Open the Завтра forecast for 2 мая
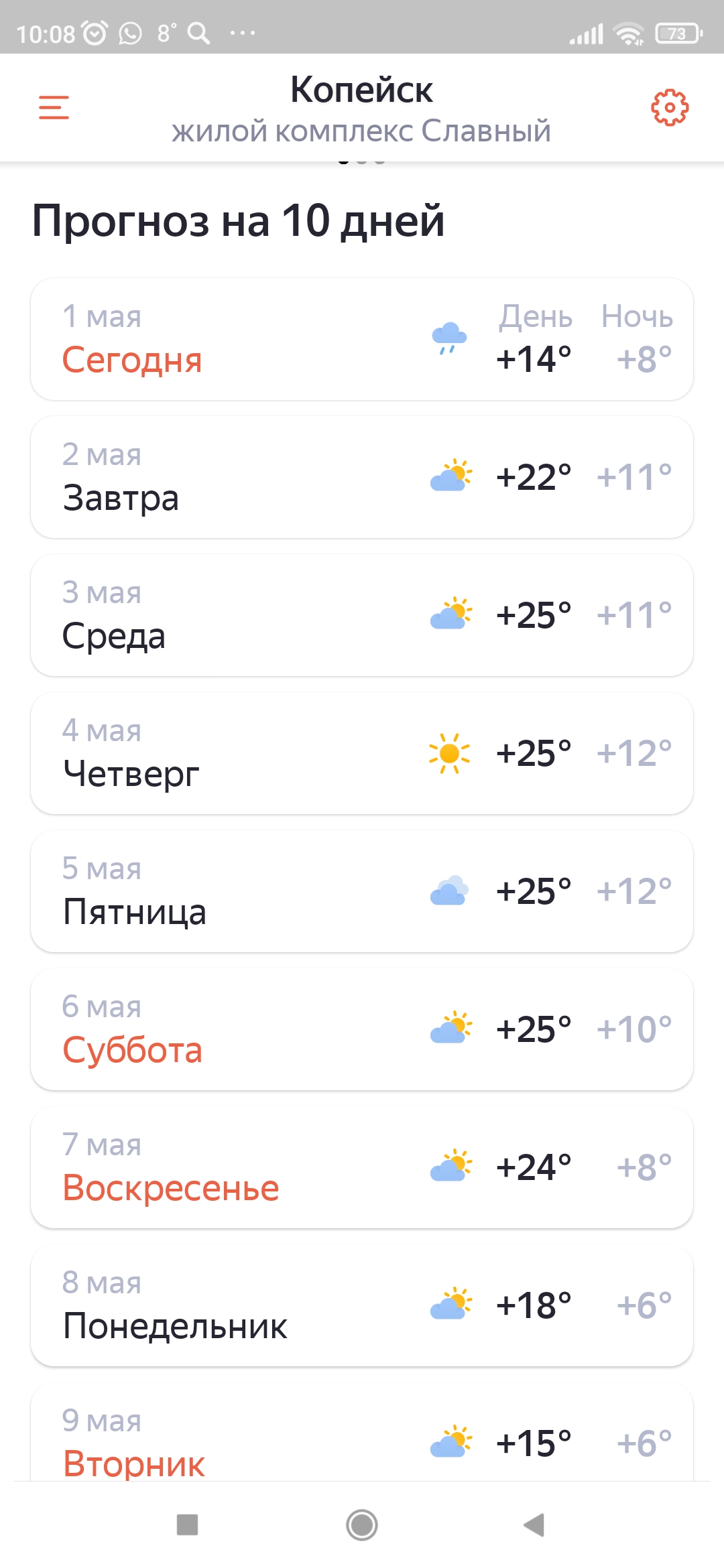The height and width of the screenshot is (1568, 724). pos(362,477)
